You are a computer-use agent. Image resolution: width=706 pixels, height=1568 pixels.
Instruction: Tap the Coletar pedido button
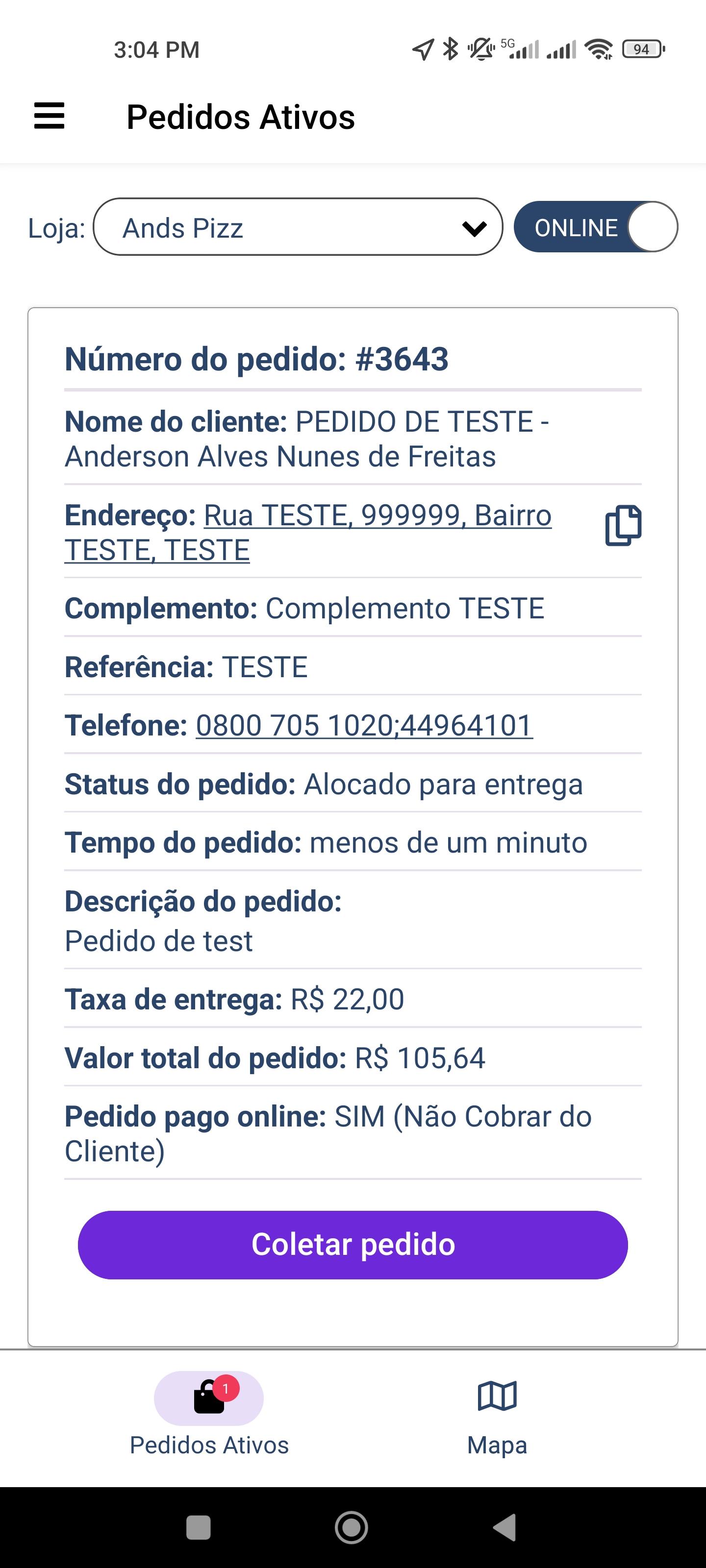[353, 1245]
